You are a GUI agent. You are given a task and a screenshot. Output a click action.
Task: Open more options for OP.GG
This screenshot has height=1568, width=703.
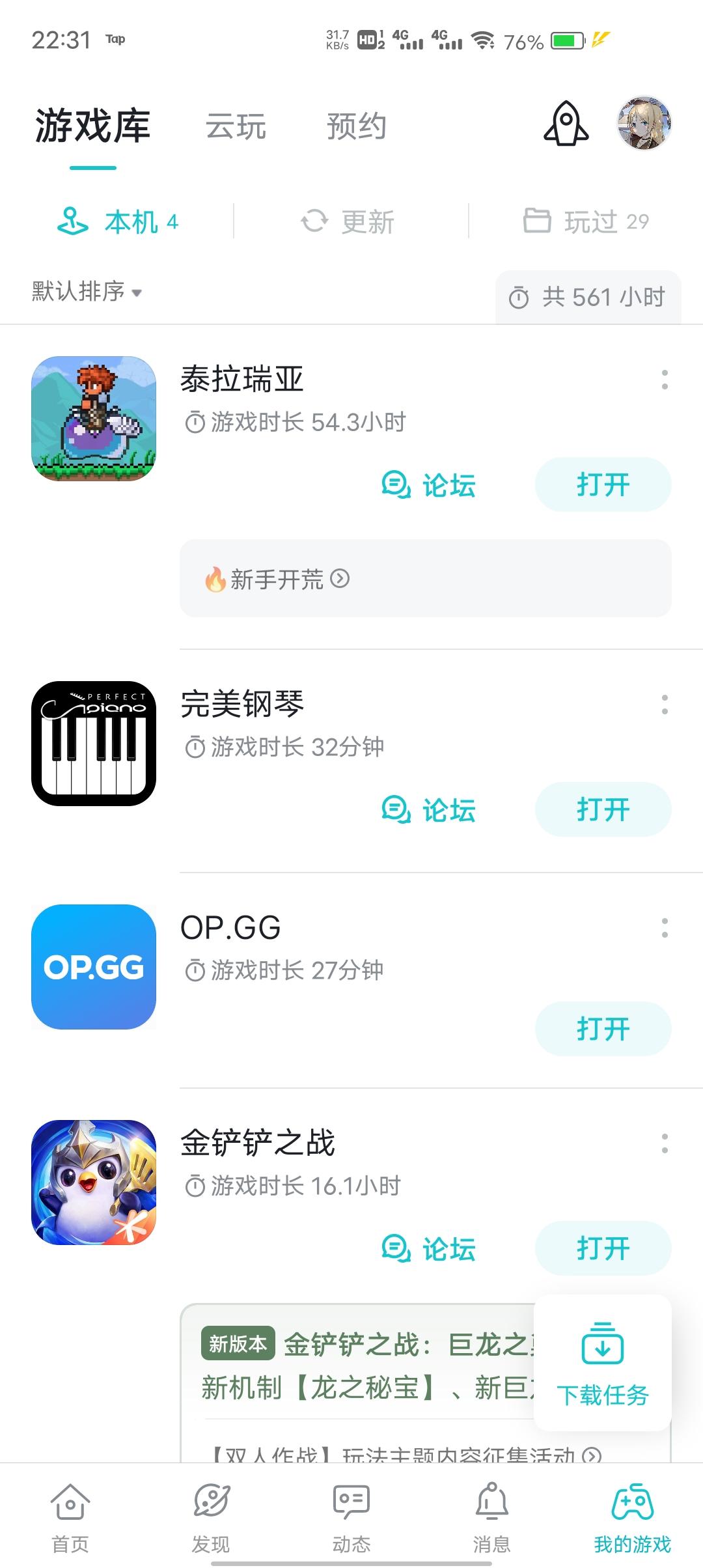pos(664,928)
